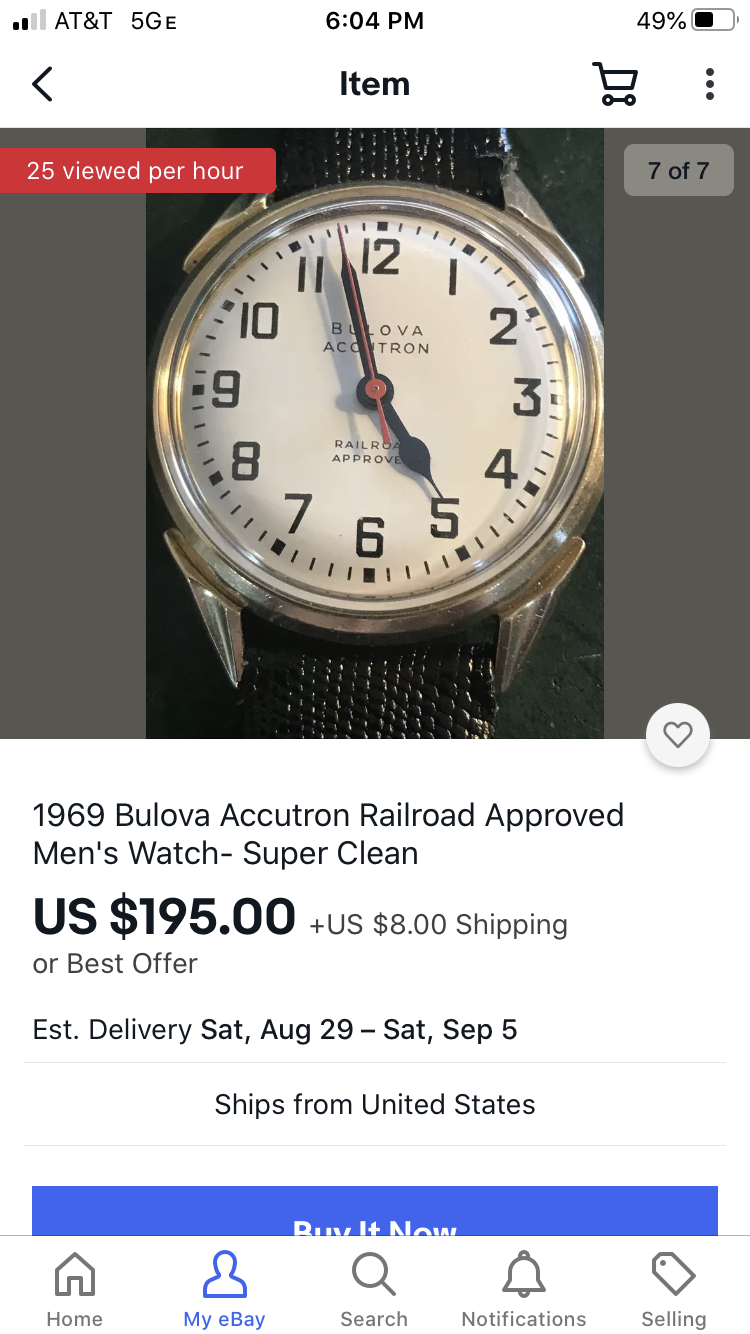Open the three-dot overflow menu
The width and height of the screenshot is (750, 1334).
(709, 84)
